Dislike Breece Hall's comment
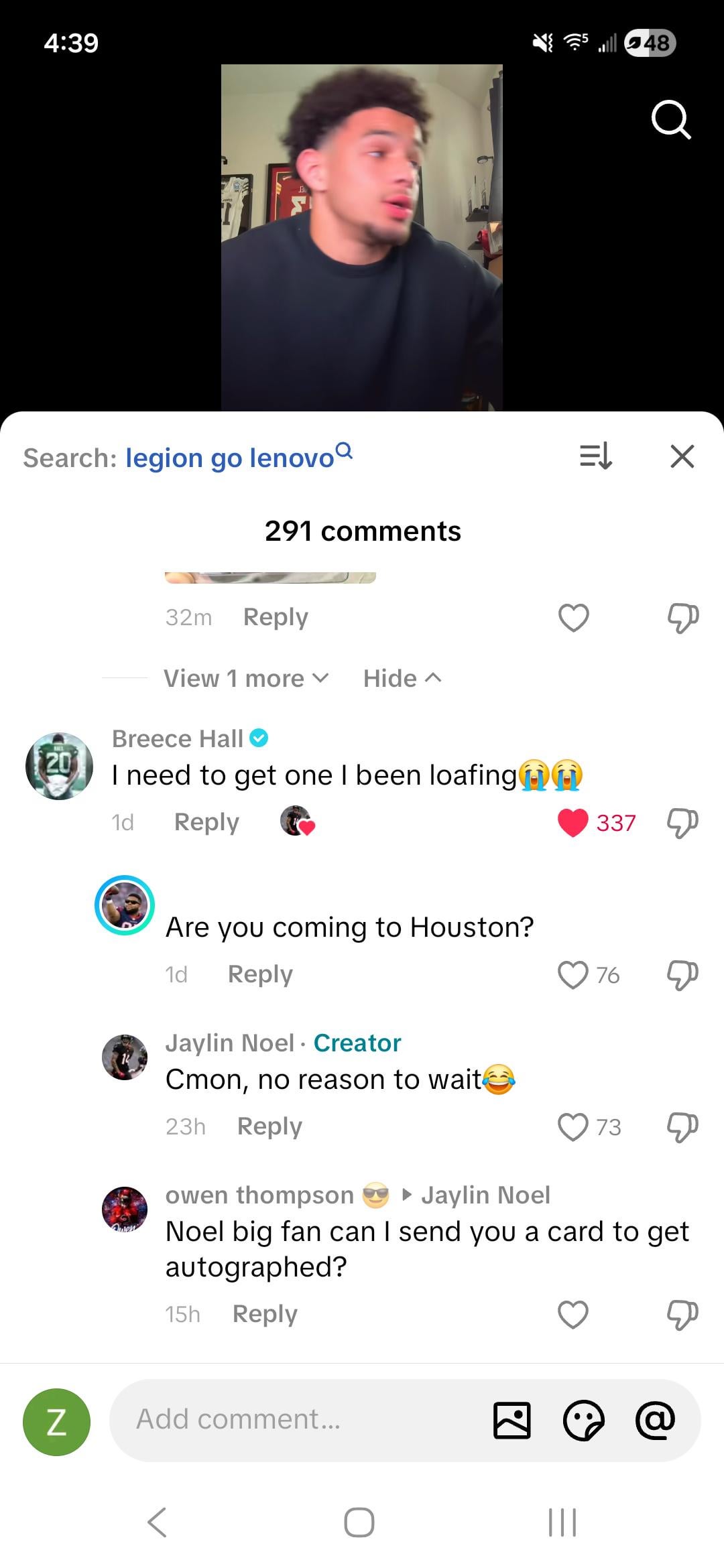Image resolution: width=724 pixels, height=1568 pixels. [x=682, y=822]
